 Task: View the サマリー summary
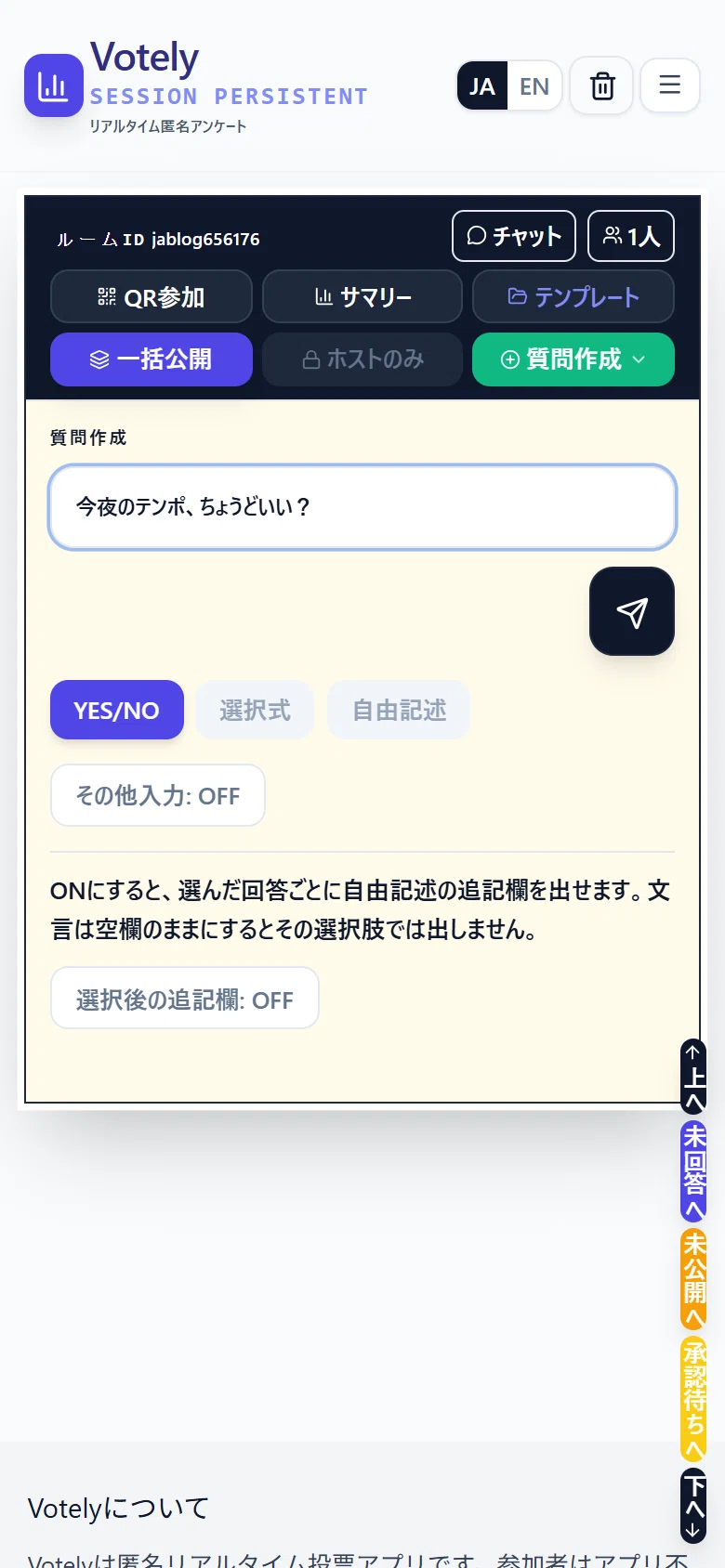[362, 297]
